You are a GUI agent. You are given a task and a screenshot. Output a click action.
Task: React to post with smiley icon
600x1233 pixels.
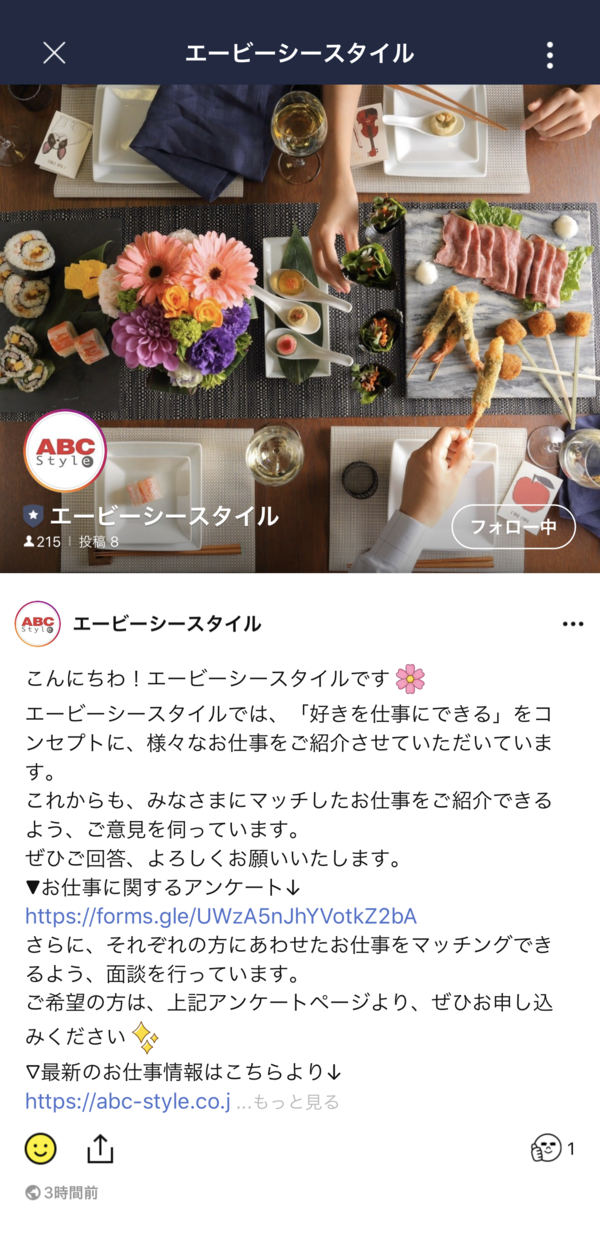pyautogui.click(x=41, y=1149)
